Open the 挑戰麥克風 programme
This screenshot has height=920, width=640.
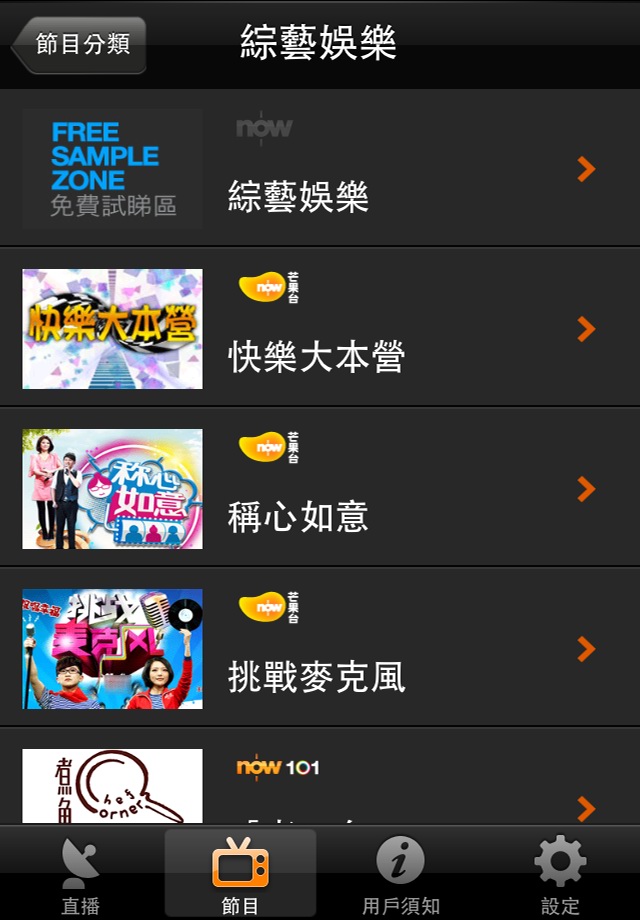320,648
